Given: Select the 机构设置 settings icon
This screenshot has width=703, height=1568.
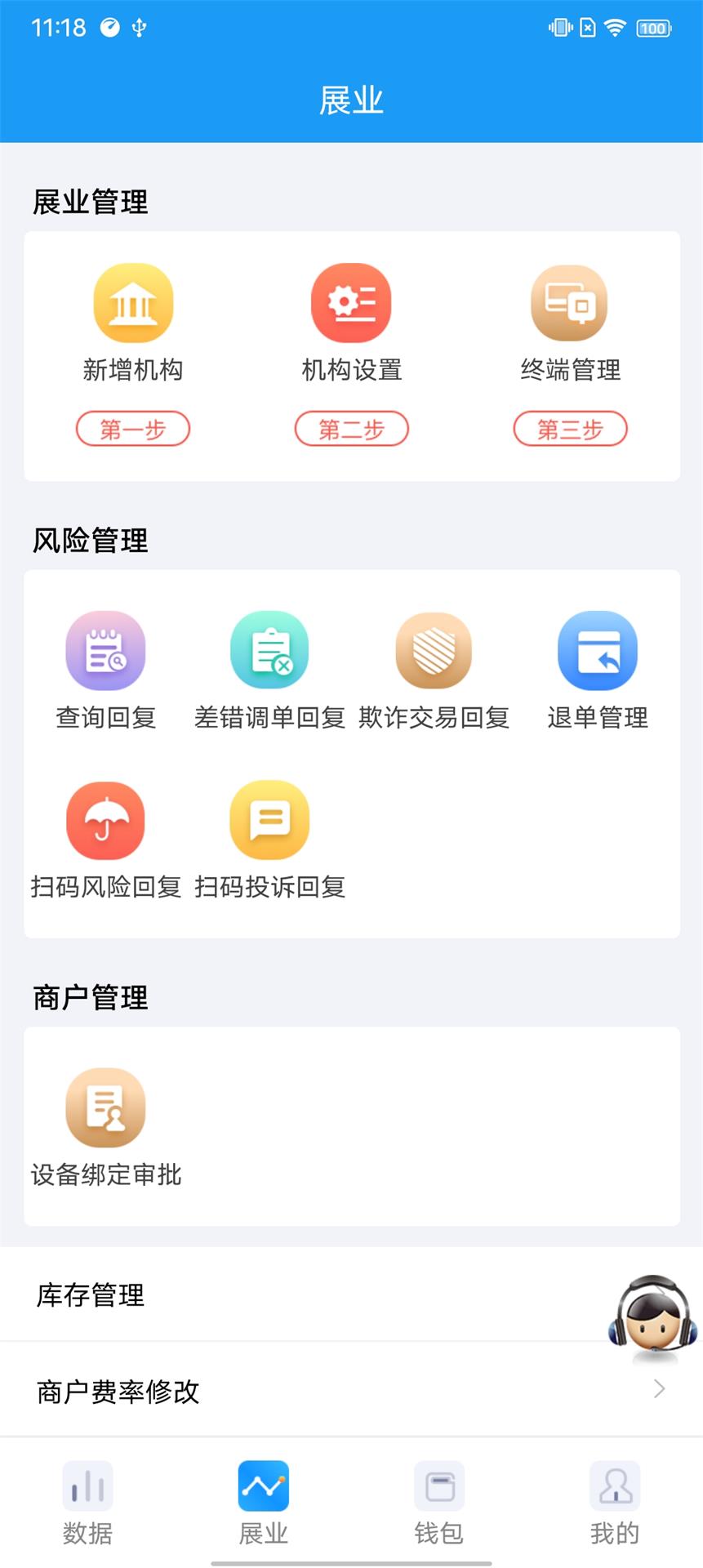Looking at the screenshot, I should [351, 302].
